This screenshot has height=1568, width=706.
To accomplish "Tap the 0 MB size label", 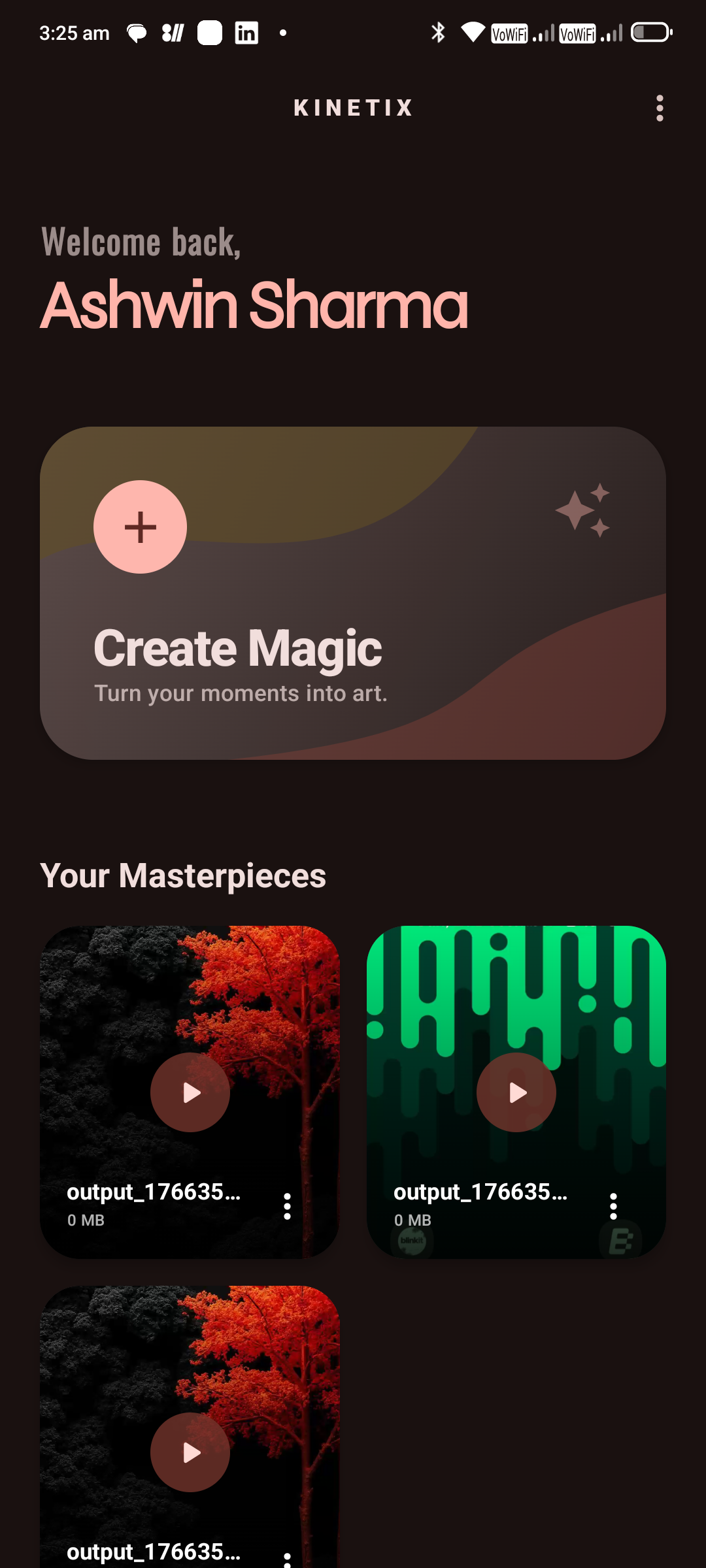I will 86,1219.
